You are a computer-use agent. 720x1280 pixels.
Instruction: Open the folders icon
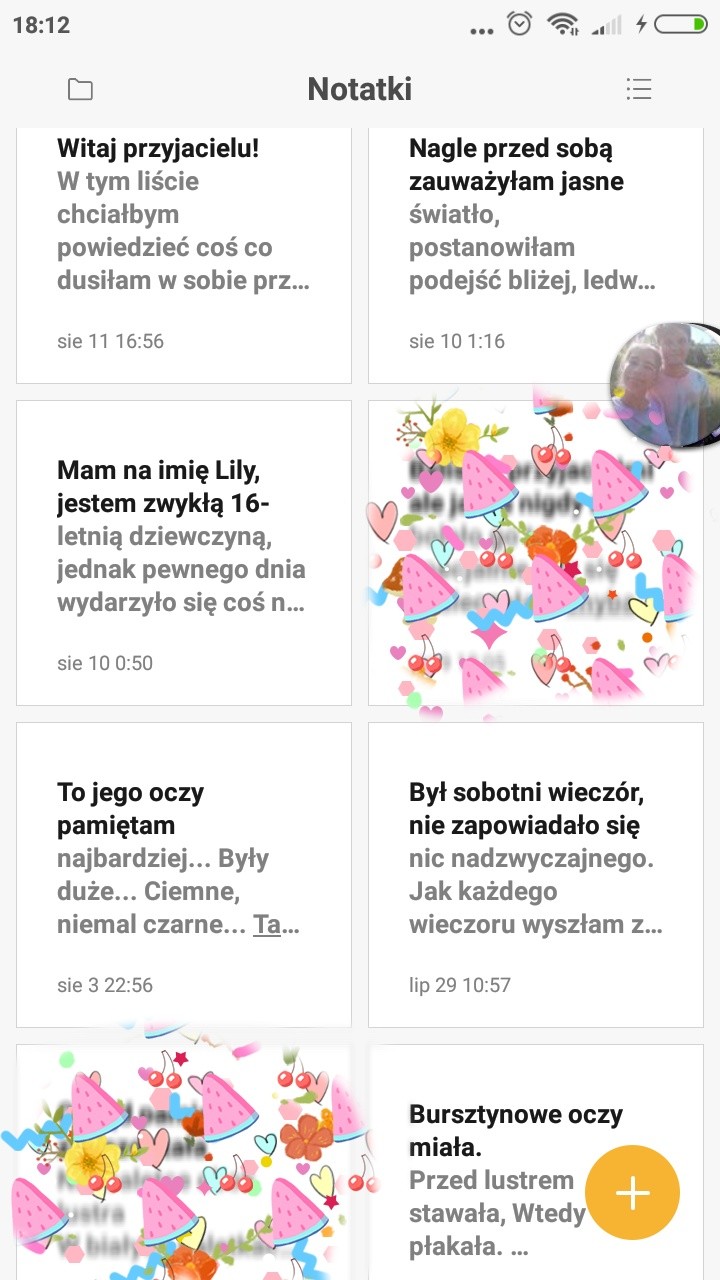(x=80, y=89)
